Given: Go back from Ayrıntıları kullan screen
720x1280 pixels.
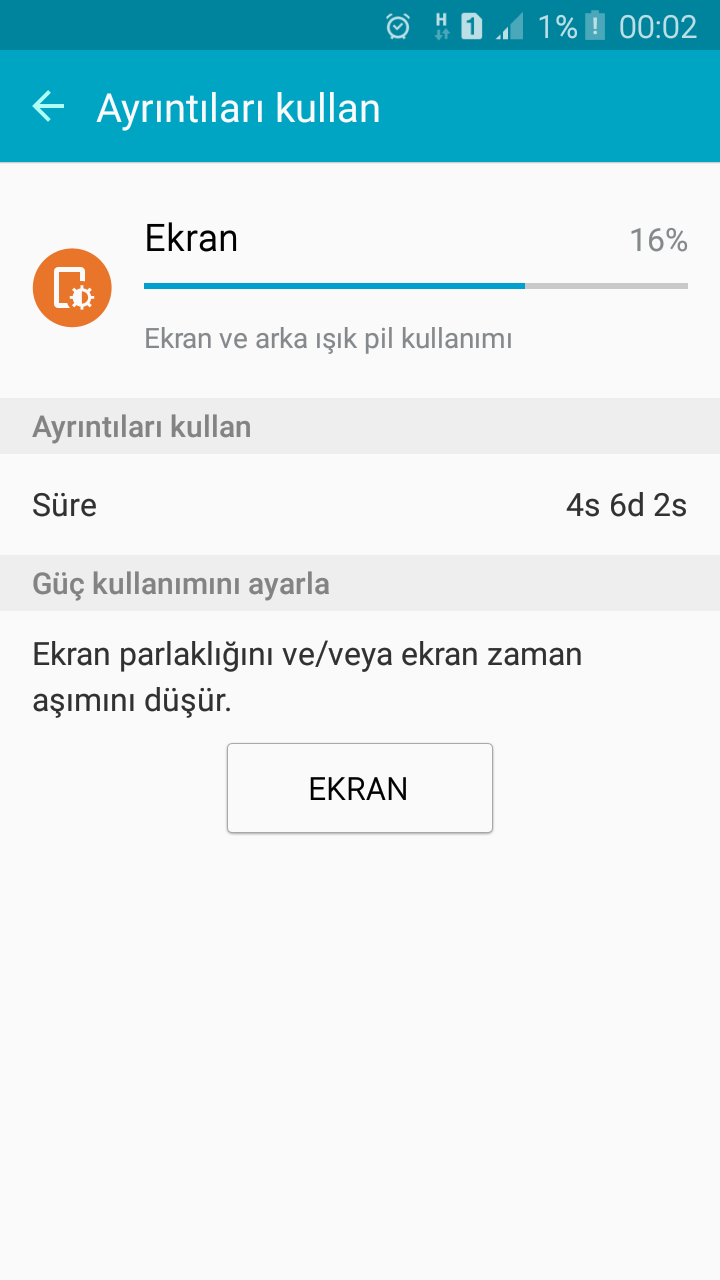Looking at the screenshot, I should [x=48, y=107].
